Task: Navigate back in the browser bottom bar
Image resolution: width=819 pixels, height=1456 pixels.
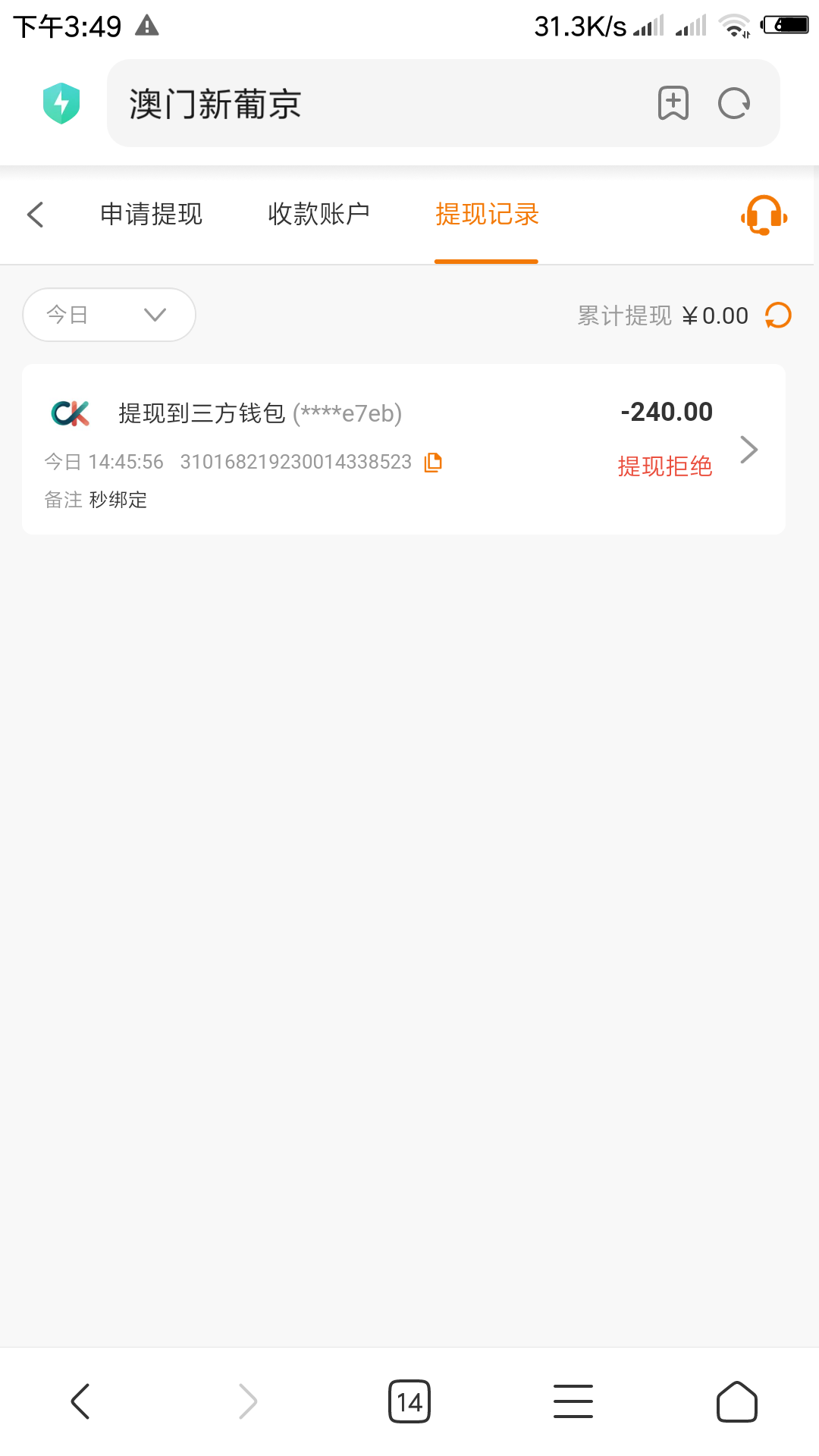Action: 80,1401
